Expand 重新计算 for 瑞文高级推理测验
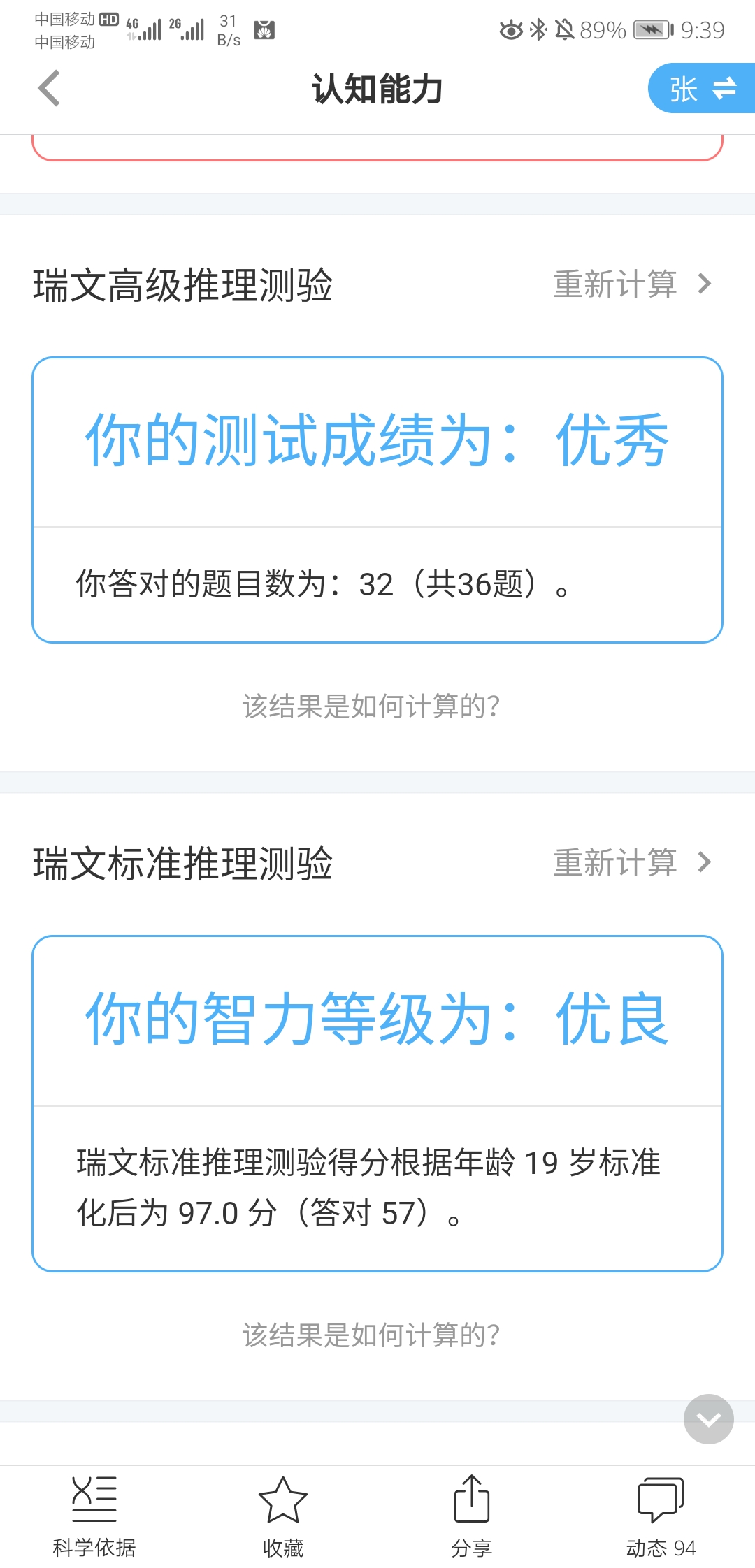Screen dimensions: 755x1568 pyautogui.click(x=628, y=284)
